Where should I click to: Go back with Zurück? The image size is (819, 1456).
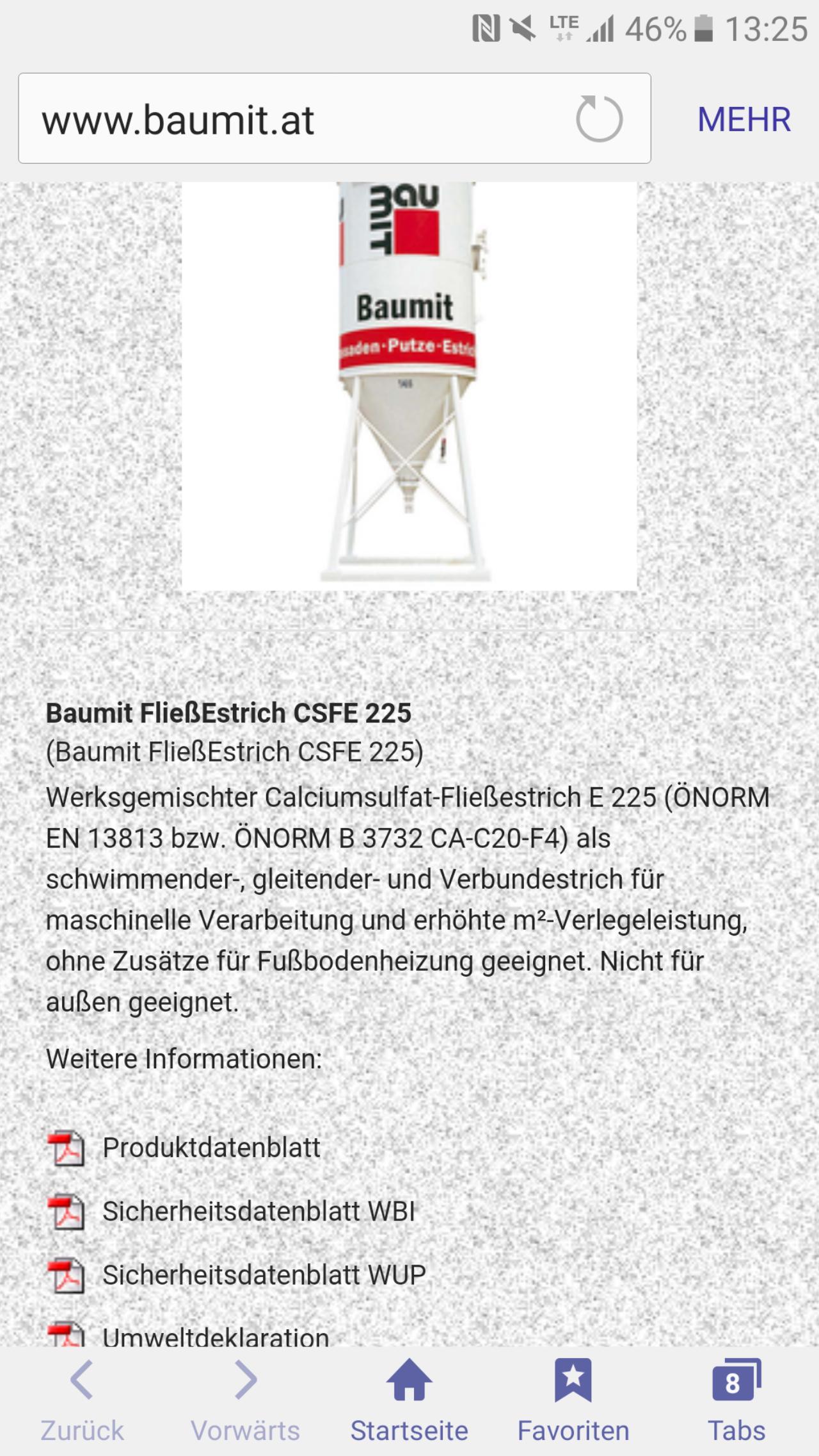pos(82,1402)
